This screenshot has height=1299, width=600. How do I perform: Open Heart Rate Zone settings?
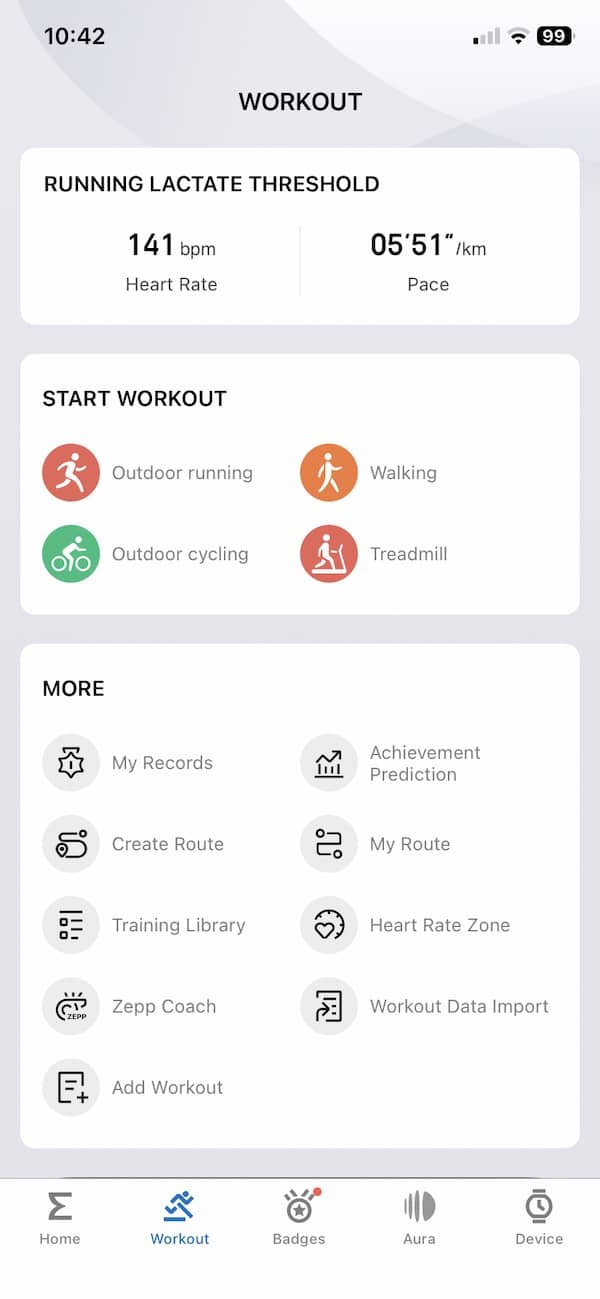[x=405, y=925]
